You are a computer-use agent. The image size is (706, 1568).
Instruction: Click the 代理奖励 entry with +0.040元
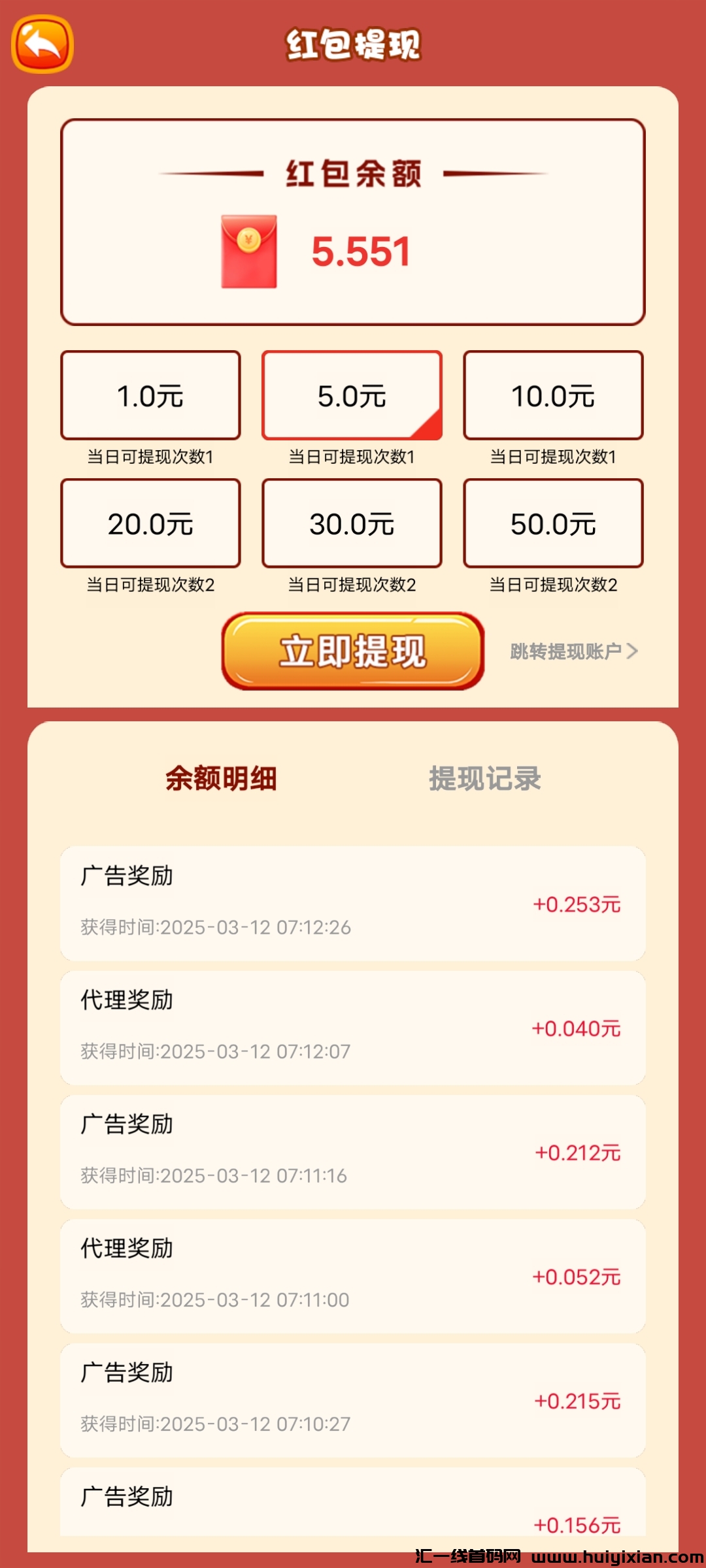tap(352, 1026)
